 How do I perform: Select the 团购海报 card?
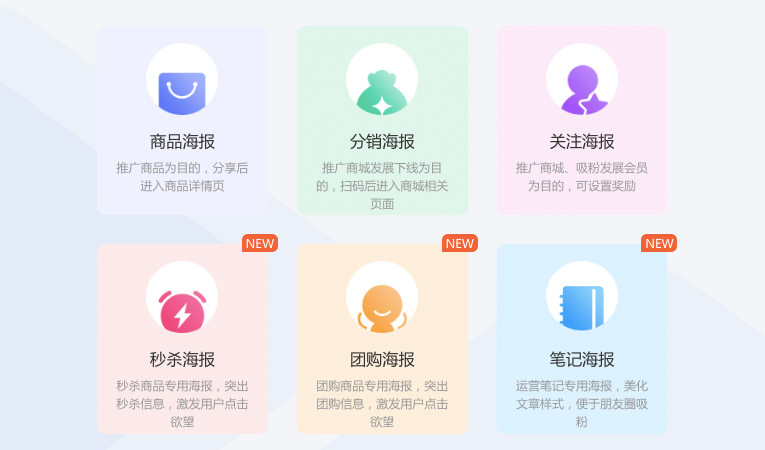[x=382, y=339]
